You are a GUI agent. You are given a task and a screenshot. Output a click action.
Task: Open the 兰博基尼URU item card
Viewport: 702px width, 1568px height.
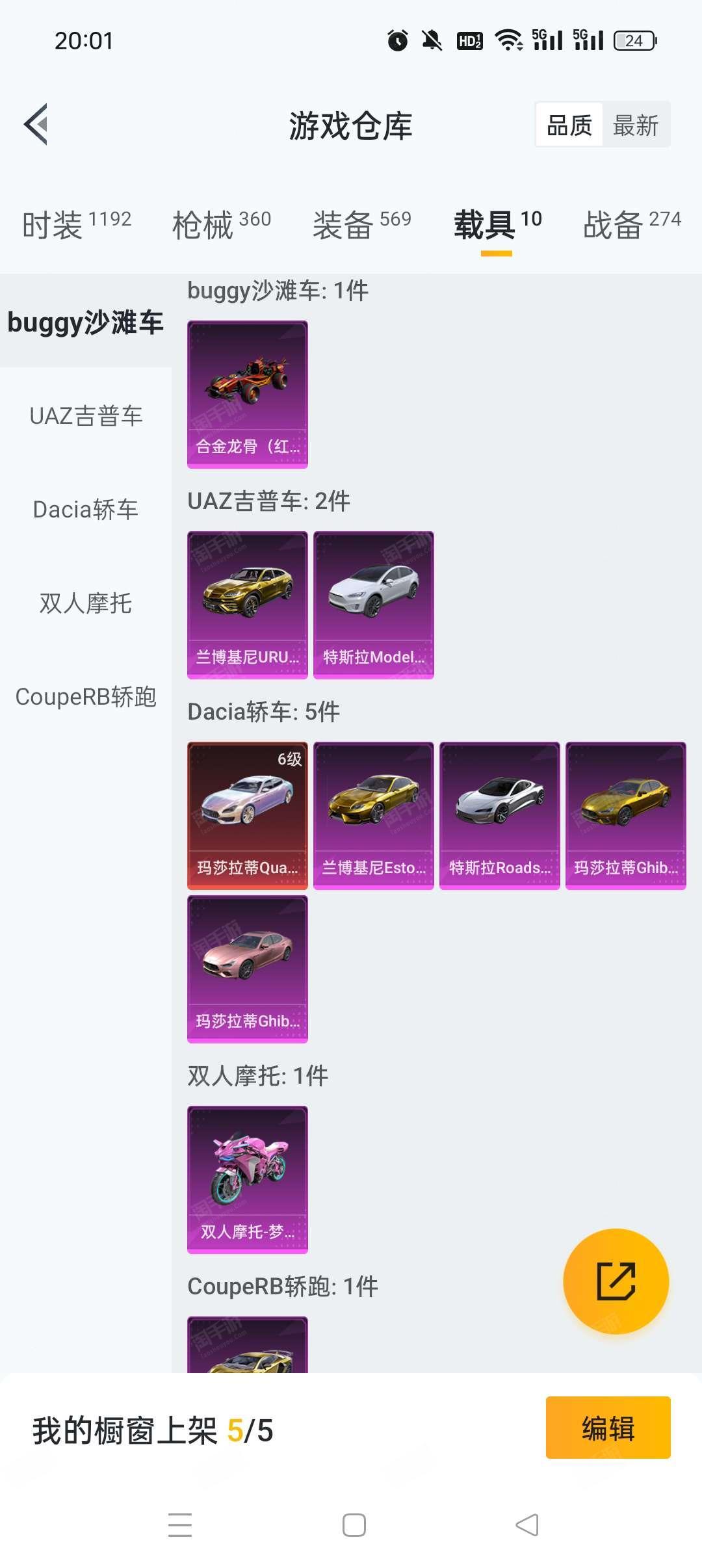248,605
